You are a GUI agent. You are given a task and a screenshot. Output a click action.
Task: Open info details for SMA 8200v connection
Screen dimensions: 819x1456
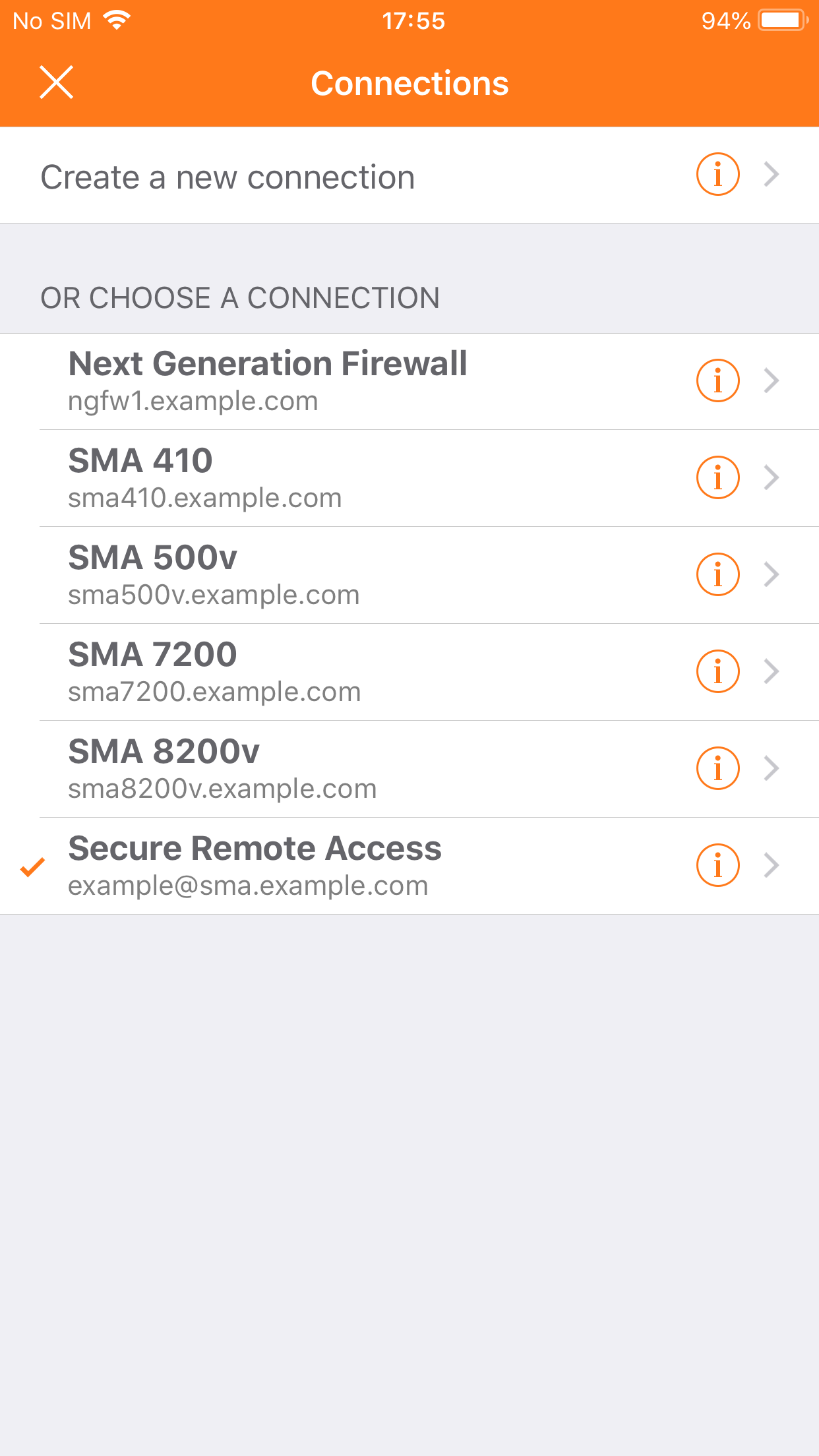[717, 768]
